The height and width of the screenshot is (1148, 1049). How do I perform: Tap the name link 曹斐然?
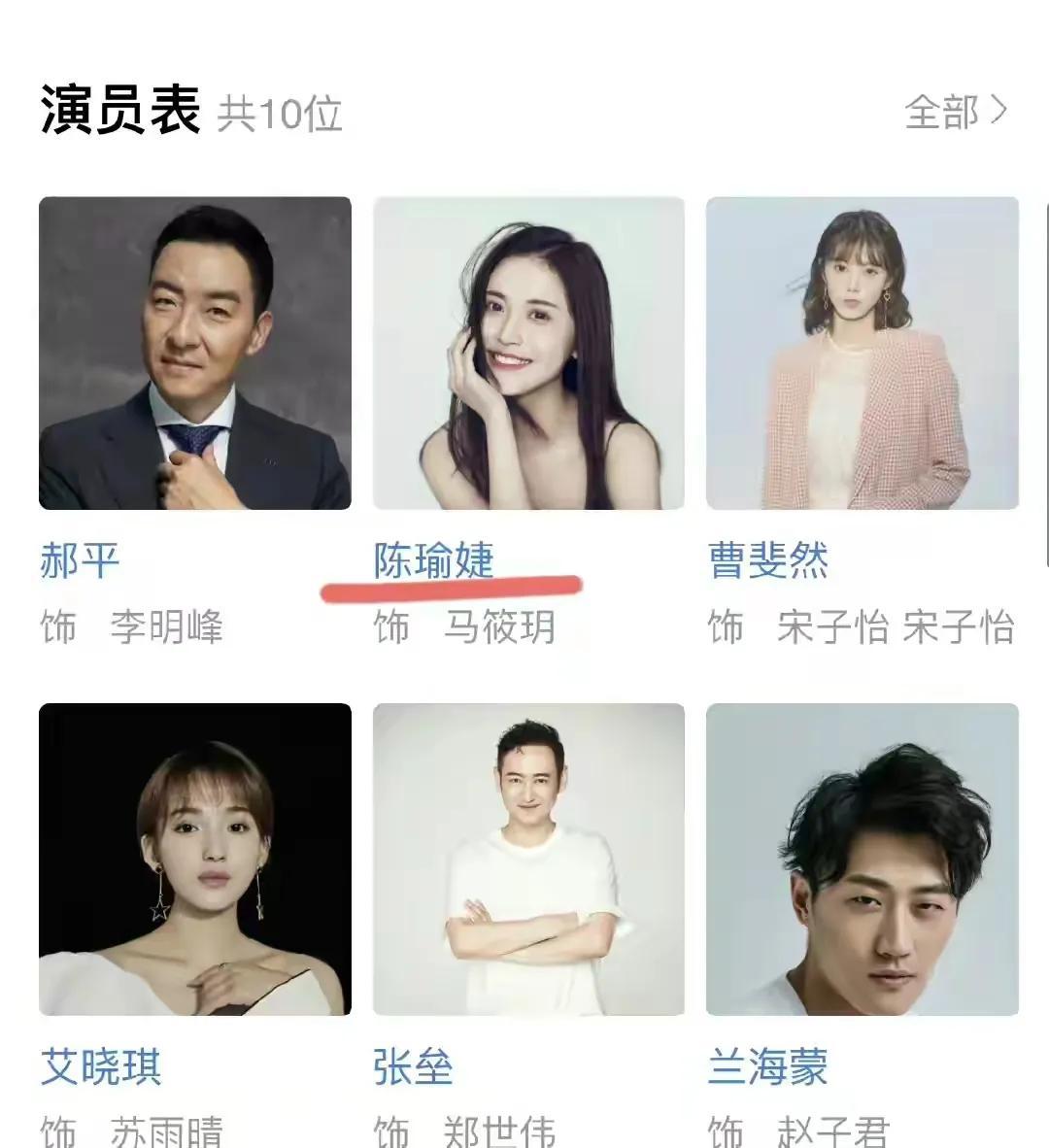(x=768, y=561)
